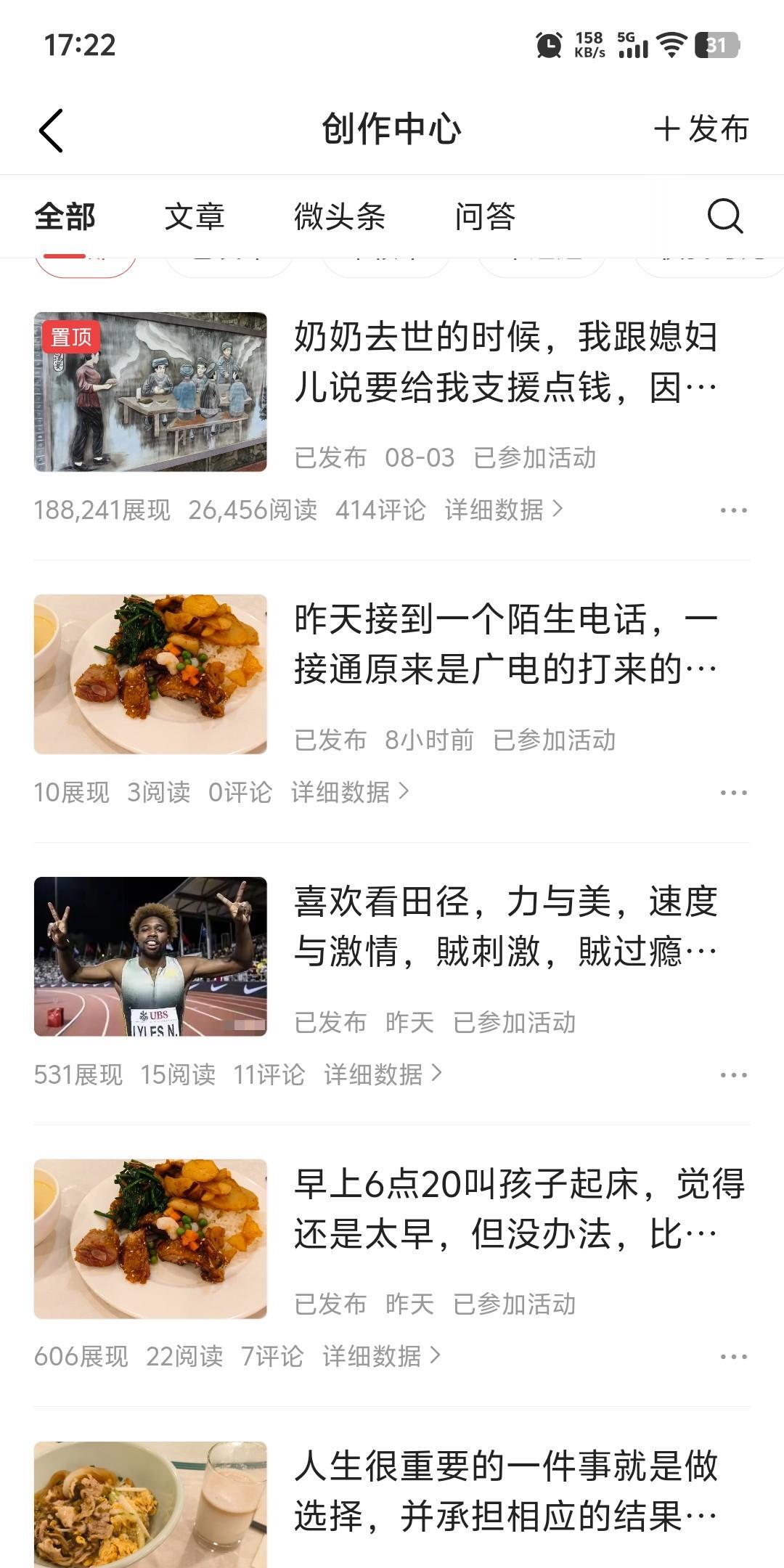784x1568 pixels.
Task: View 详细数据 for the 10展现 post
Action: point(350,793)
